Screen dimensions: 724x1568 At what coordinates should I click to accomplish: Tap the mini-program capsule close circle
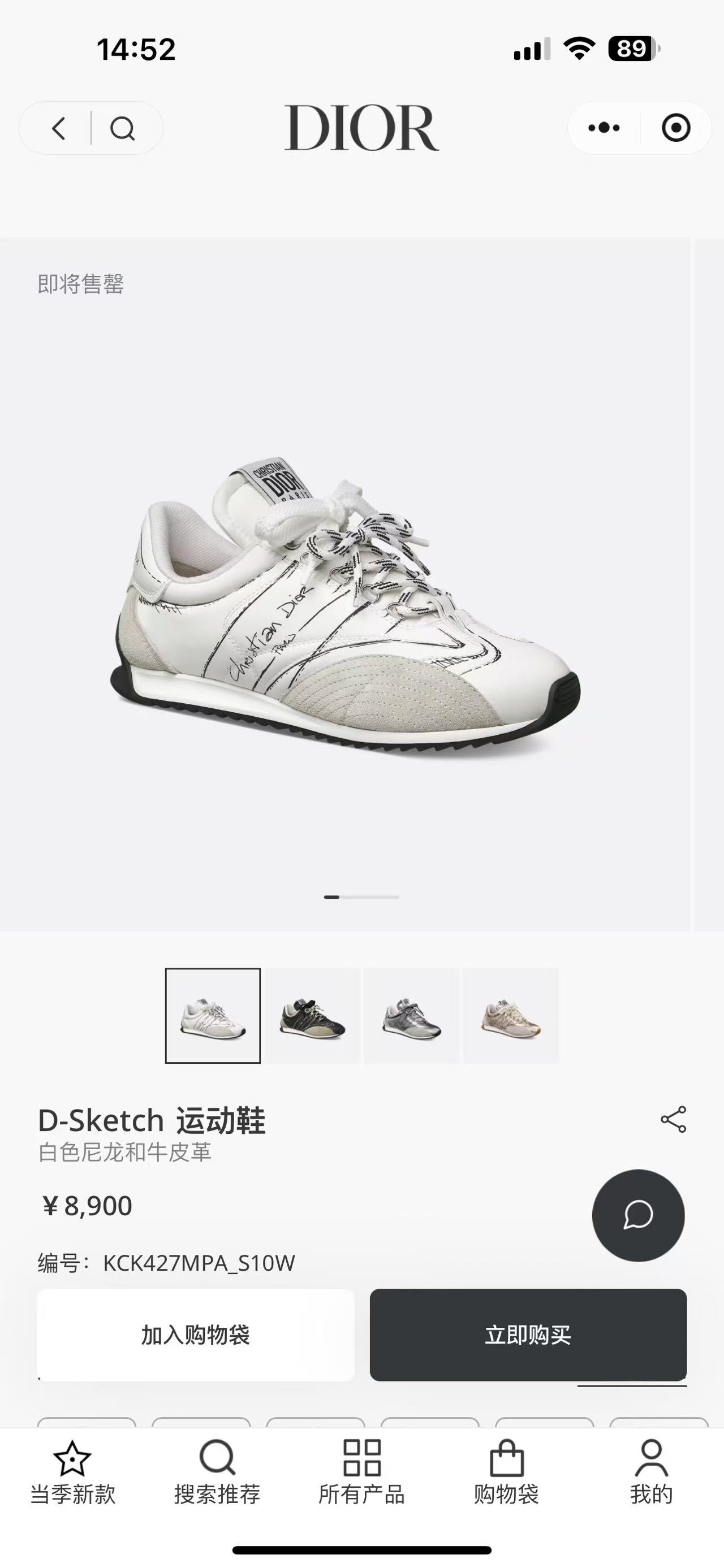coord(675,128)
